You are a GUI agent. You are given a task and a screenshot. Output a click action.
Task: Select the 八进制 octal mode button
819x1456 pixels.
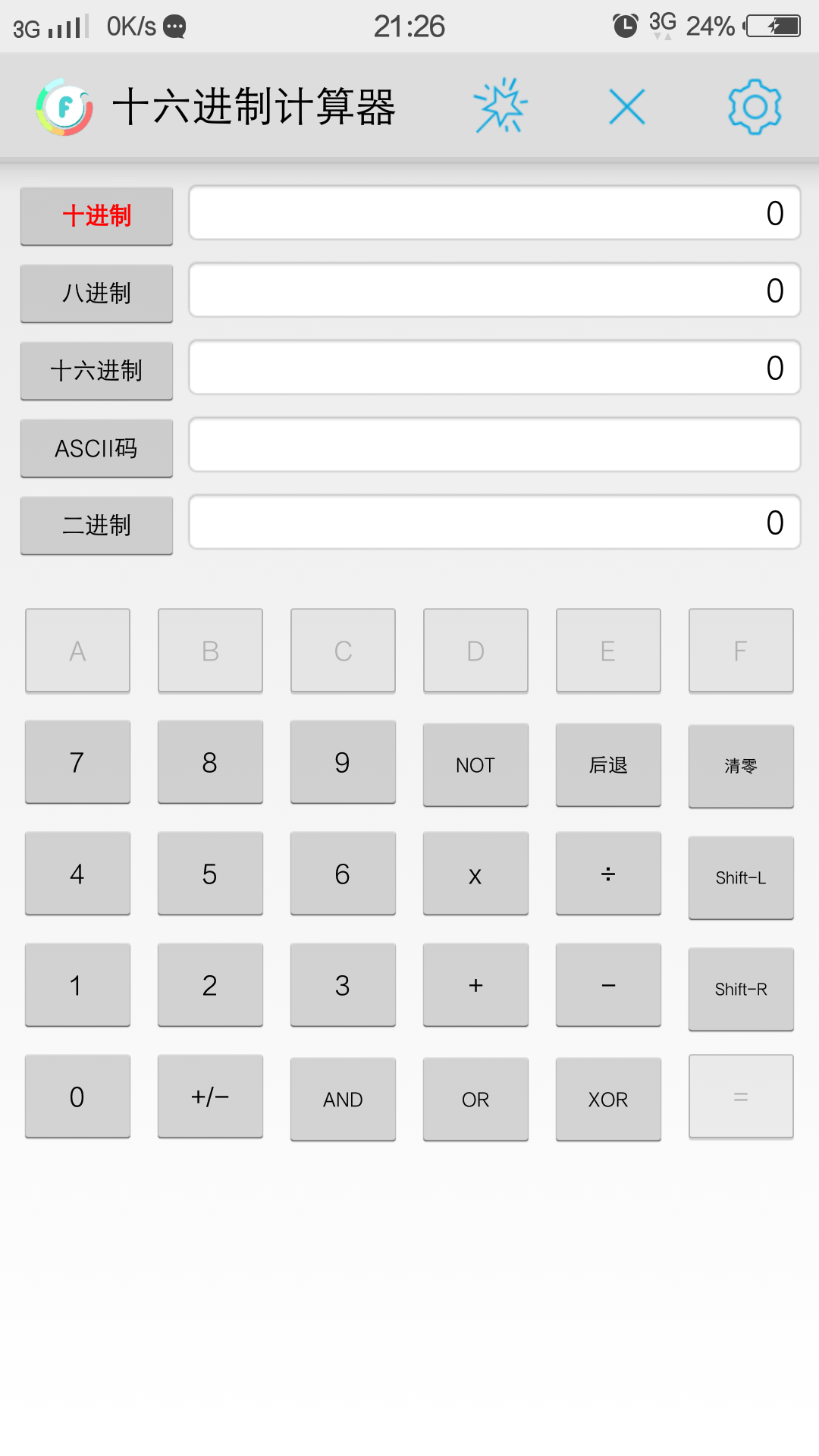click(96, 293)
